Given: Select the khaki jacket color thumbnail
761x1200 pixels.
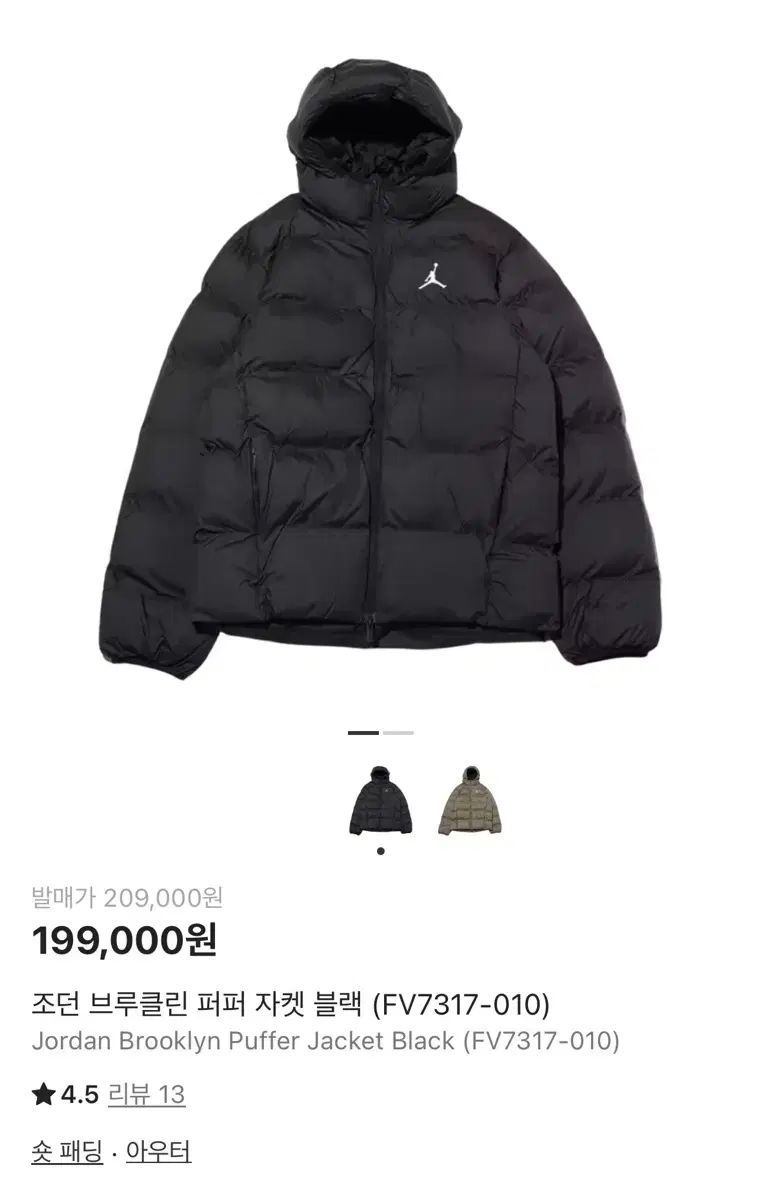Looking at the screenshot, I should (470, 801).
